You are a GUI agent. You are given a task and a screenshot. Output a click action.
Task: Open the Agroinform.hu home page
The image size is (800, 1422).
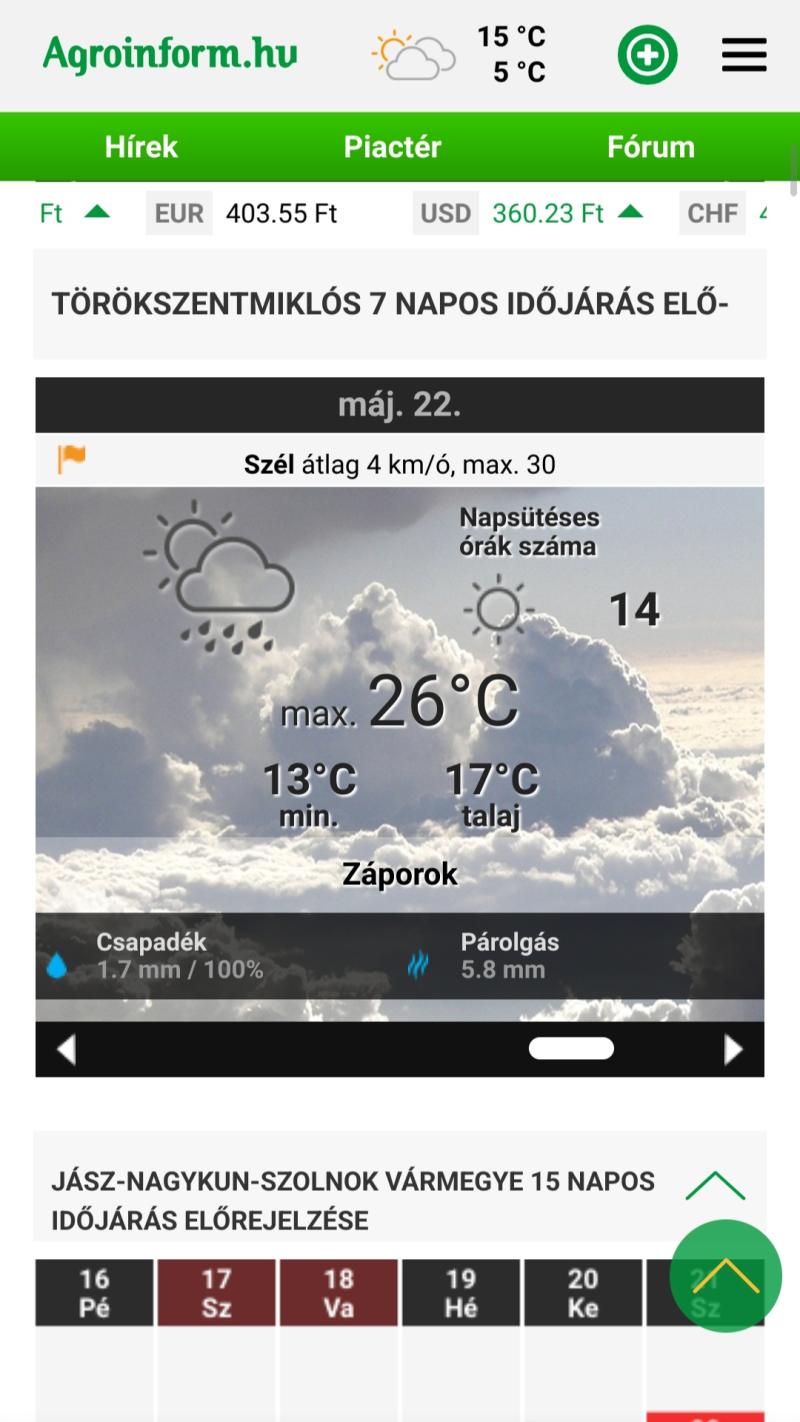click(170, 53)
